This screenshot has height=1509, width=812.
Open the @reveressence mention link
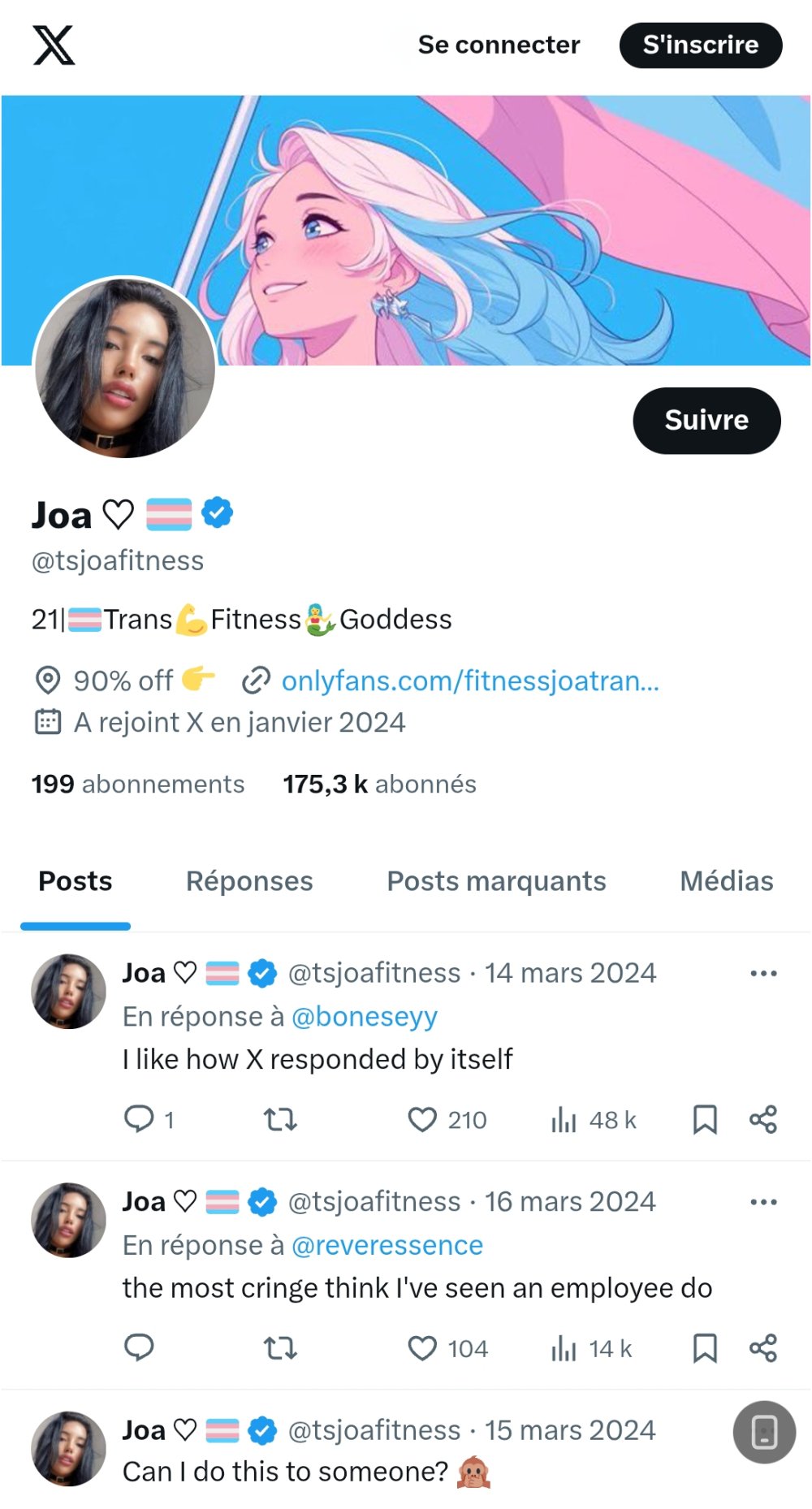(x=387, y=1245)
